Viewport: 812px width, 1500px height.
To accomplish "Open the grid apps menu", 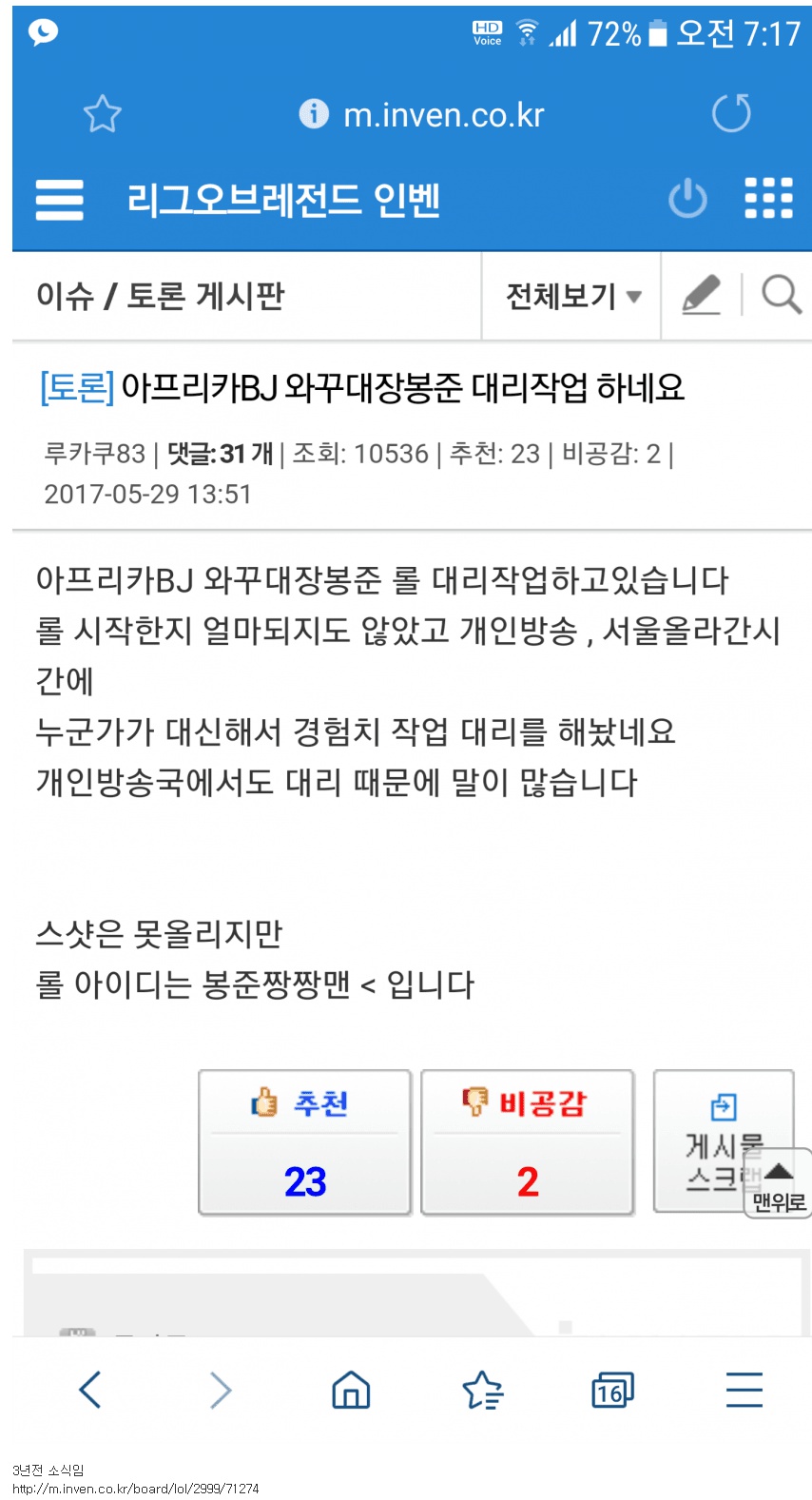I will pos(768,199).
